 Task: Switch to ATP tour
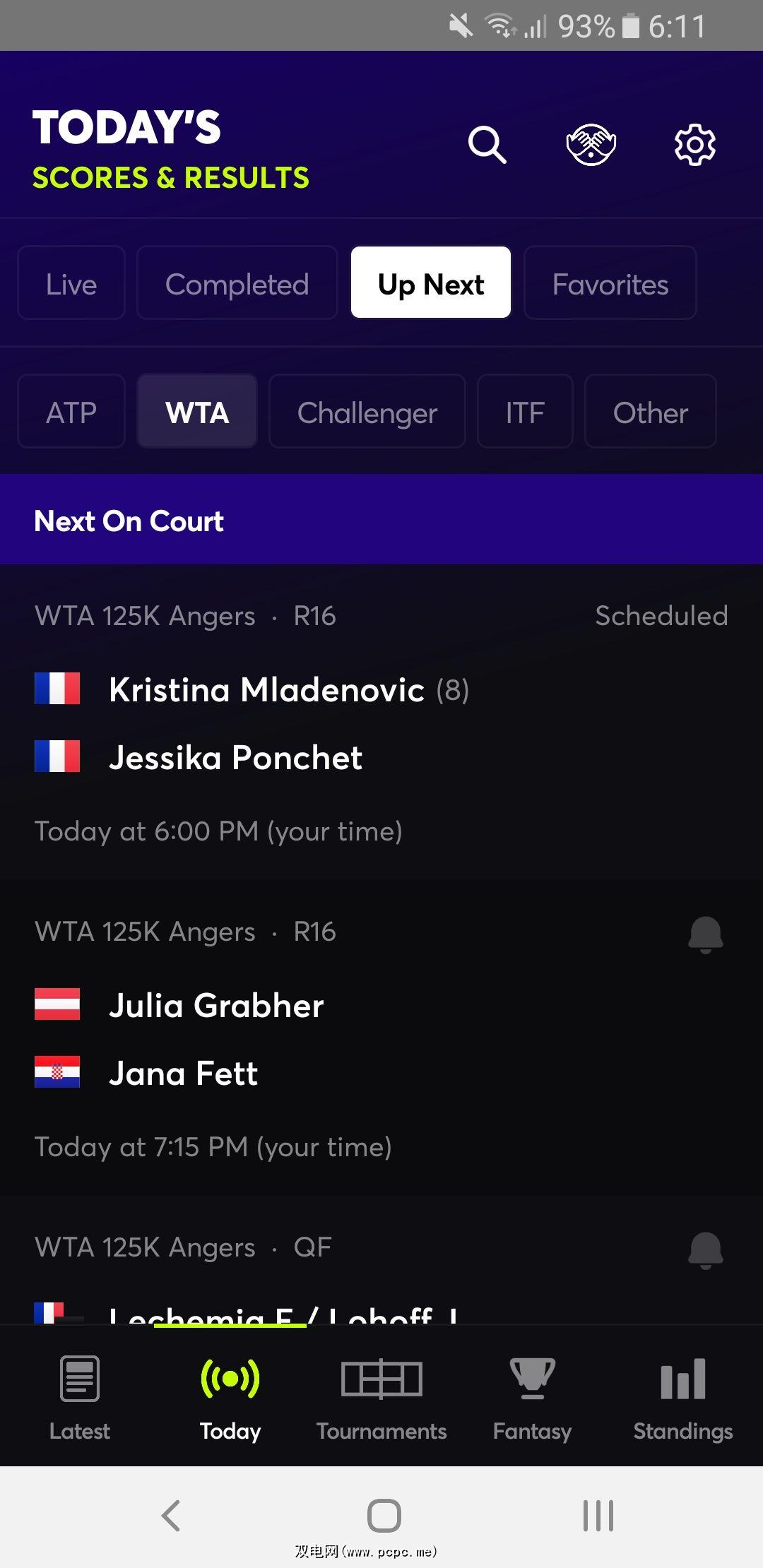[x=71, y=412]
